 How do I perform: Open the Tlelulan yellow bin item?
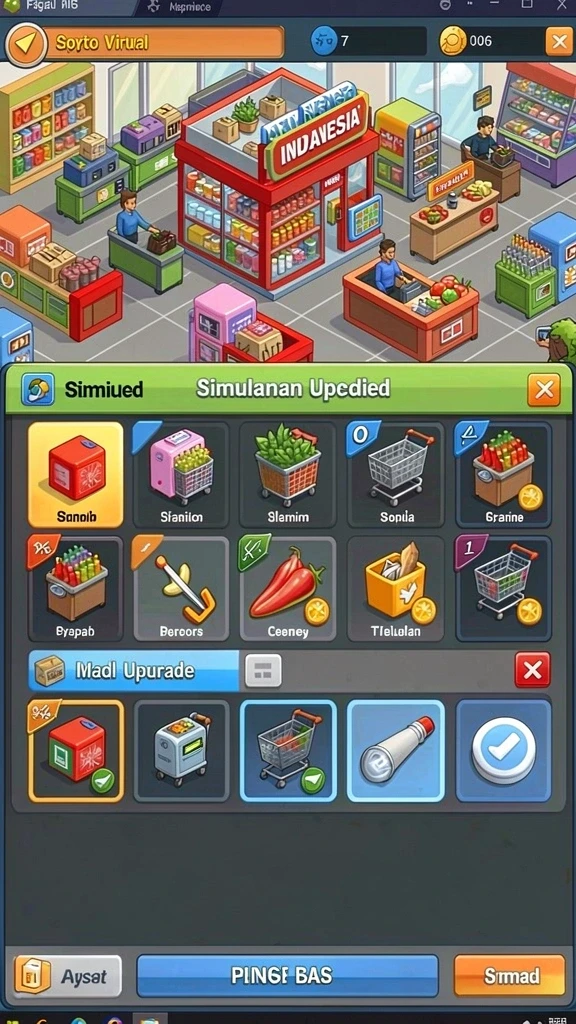(396, 589)
